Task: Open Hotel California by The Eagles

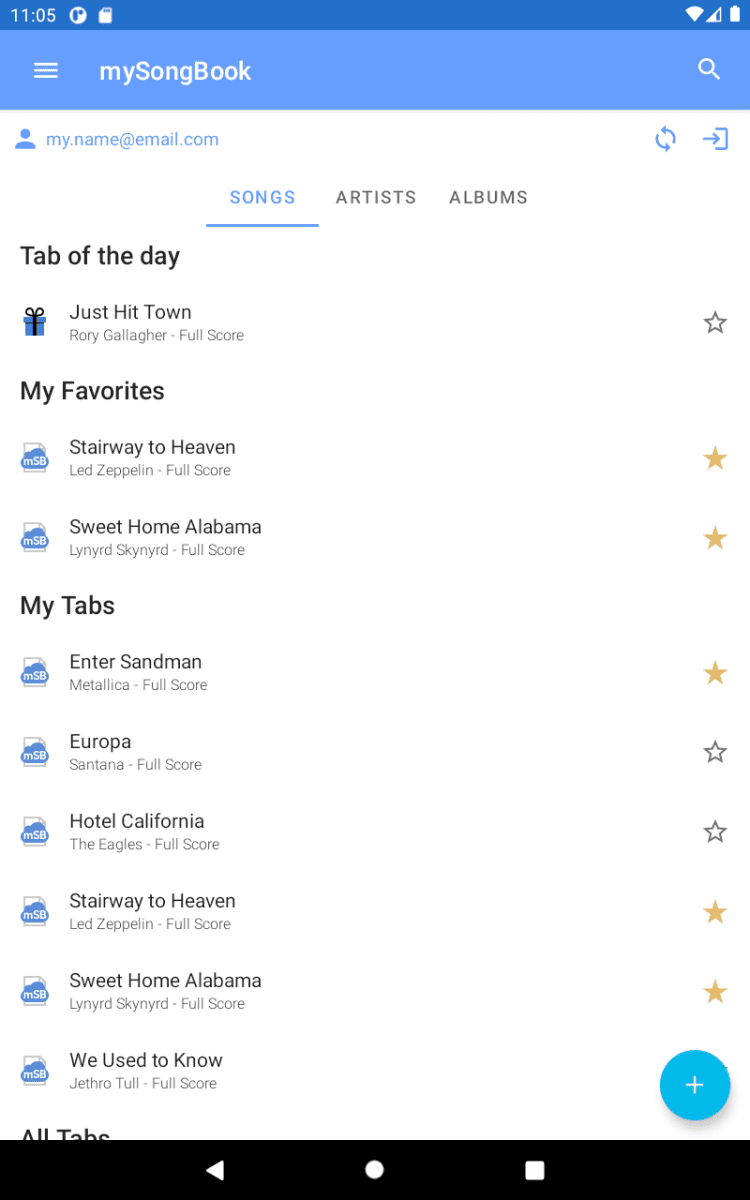Action: pos(144,831)
